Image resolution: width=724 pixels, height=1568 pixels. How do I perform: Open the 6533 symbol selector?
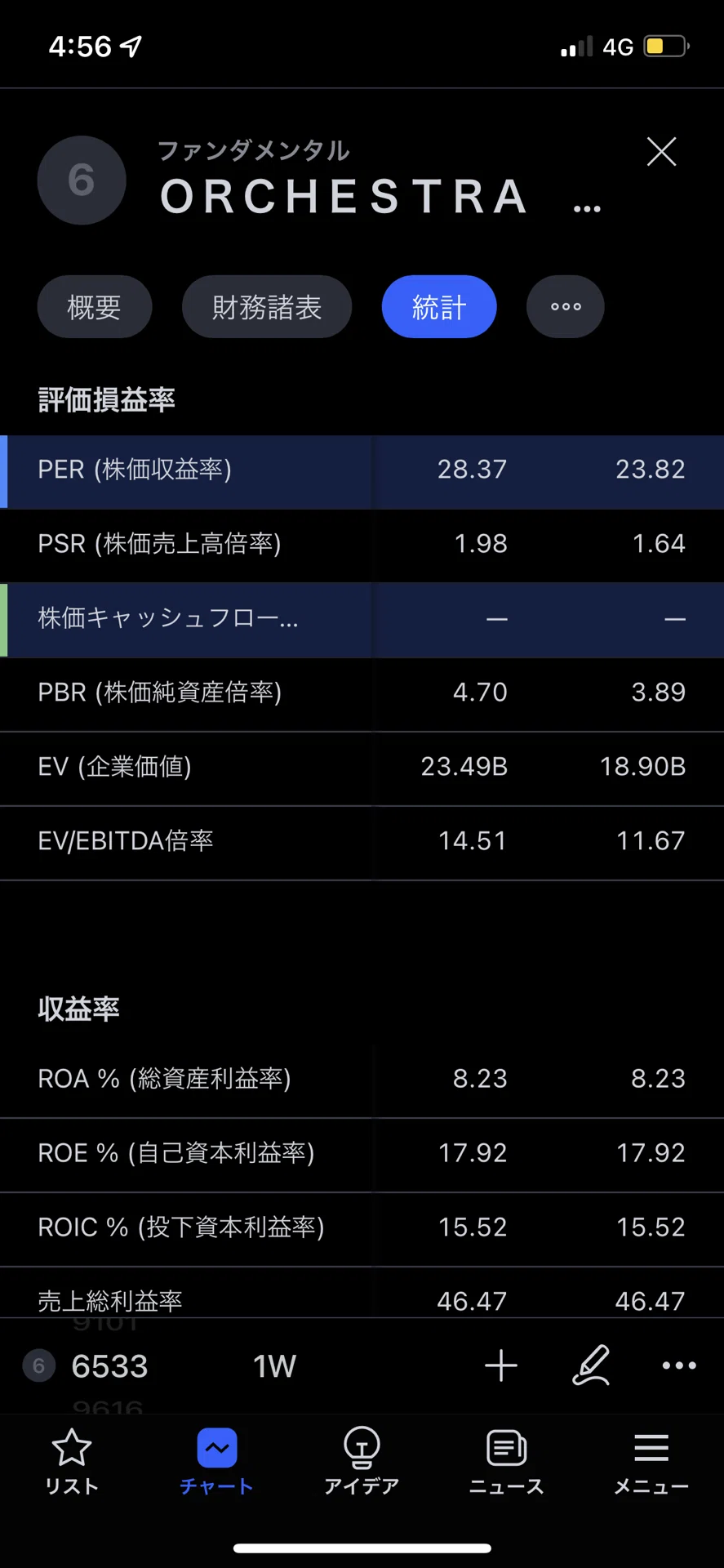click(87, 1365)
